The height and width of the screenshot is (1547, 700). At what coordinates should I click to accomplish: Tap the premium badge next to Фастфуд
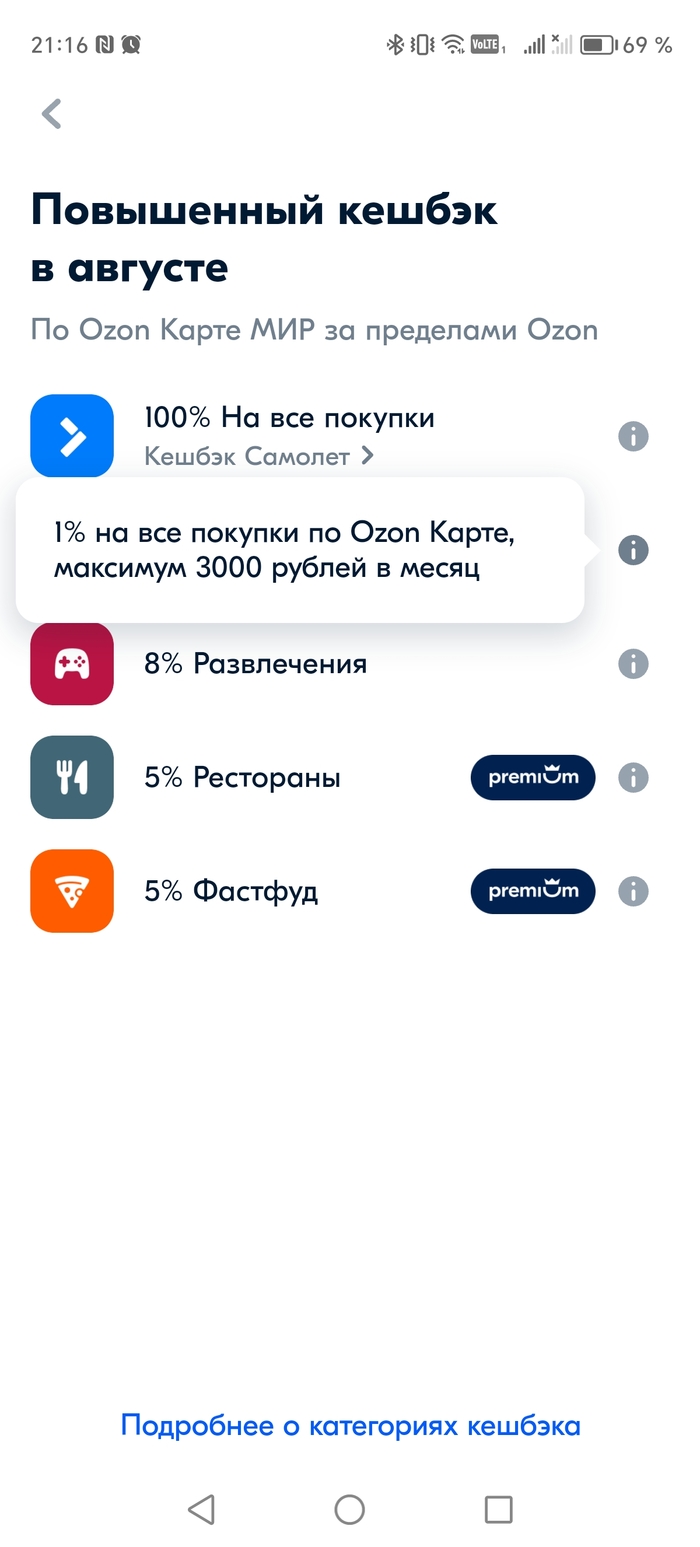point(532,891)
